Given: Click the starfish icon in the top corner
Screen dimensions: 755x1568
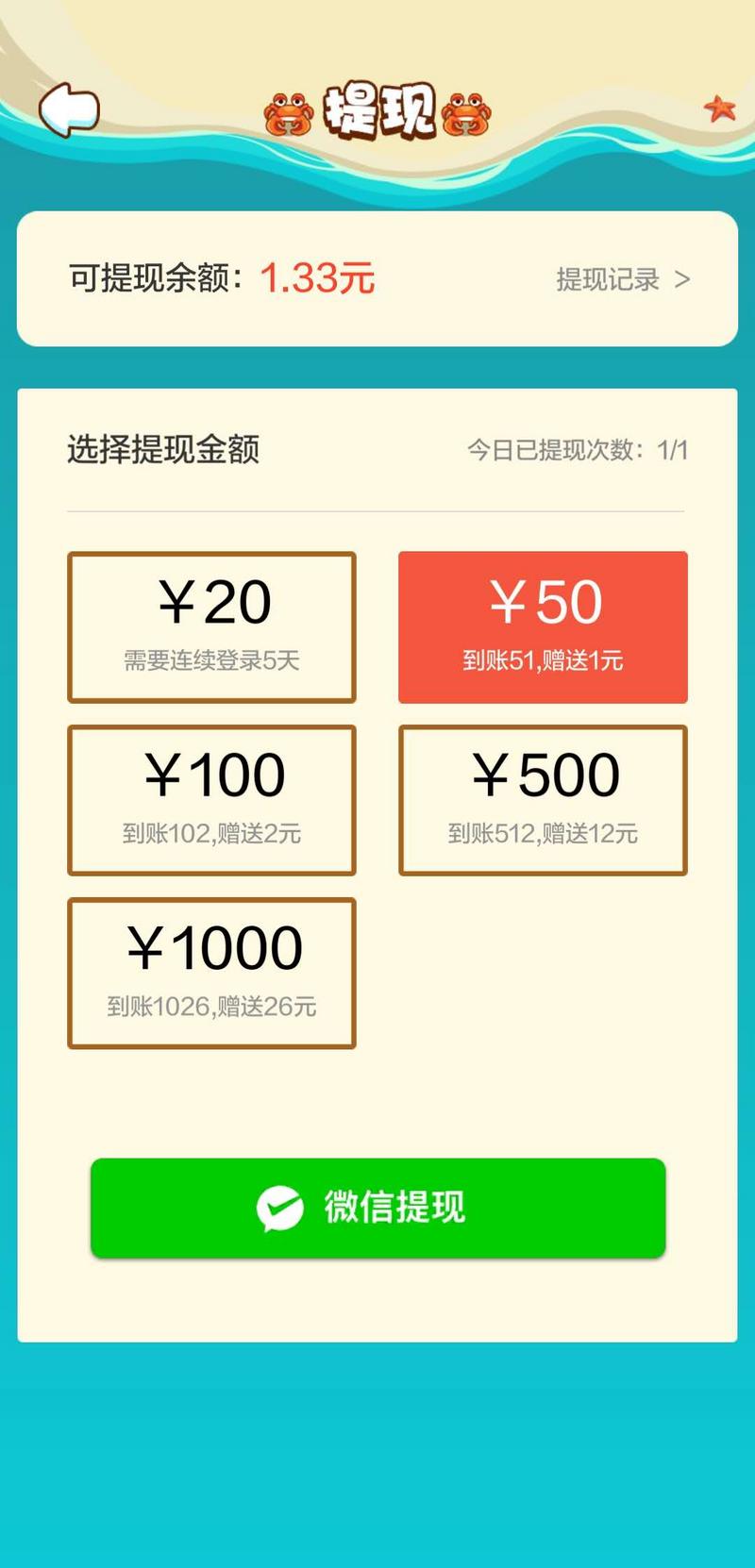Looking at the screenshot, I should click(x=719, y=108).
